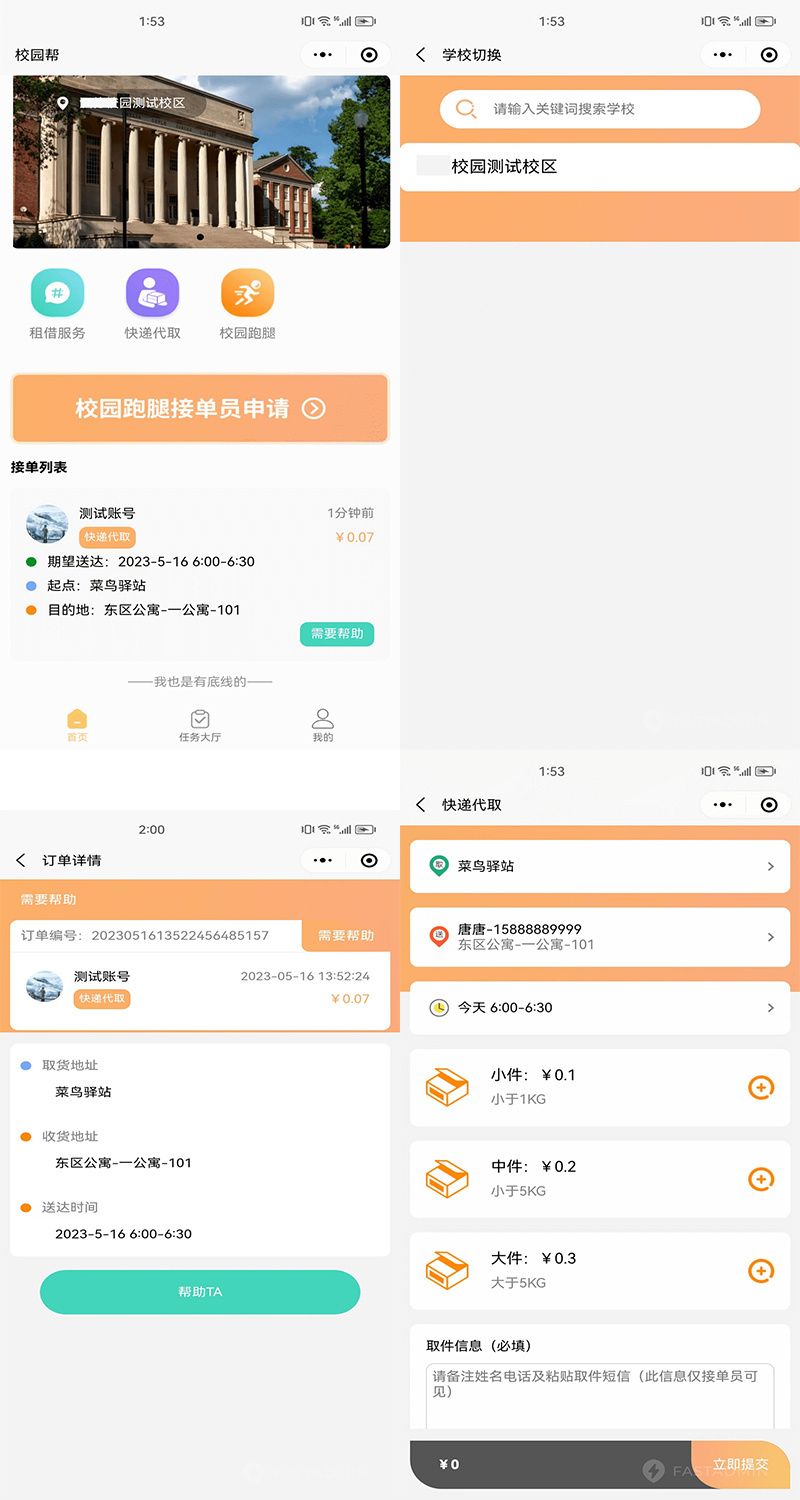This screenshot has height=1500, width=800.
Task: Expand the recipient address entry for 唐唐
Action: tap(600, 937)
